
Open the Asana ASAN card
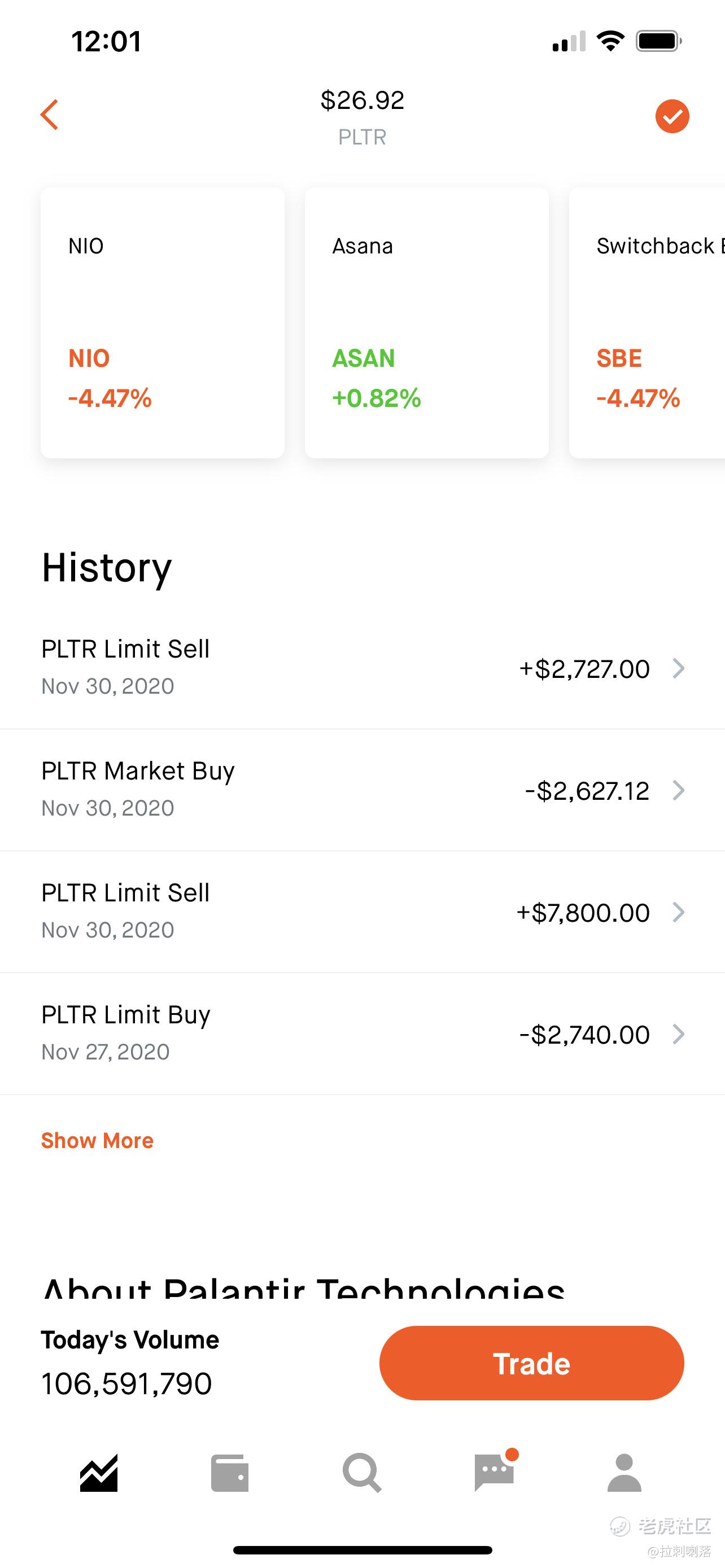[x=427, y=323]
